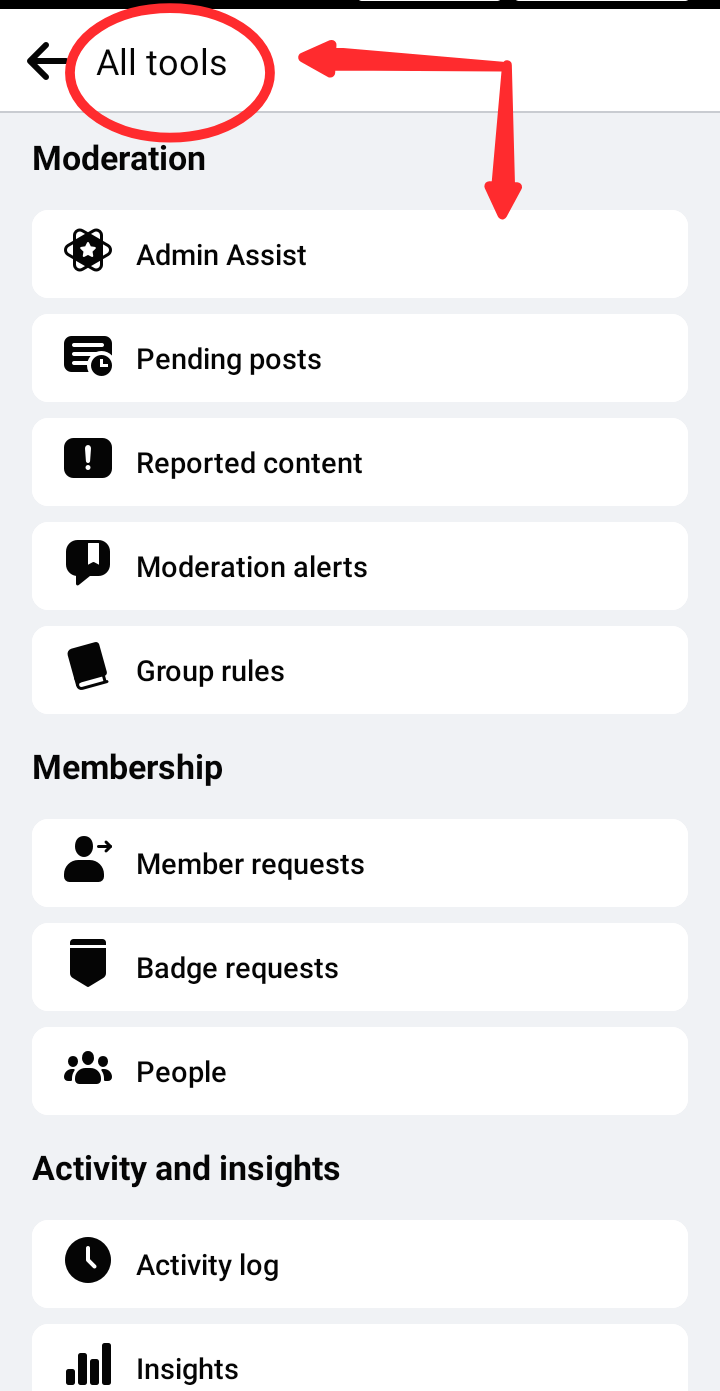Tap the Member requests person icon
The width and height of the screenshot is (720, 1391).
87,859
